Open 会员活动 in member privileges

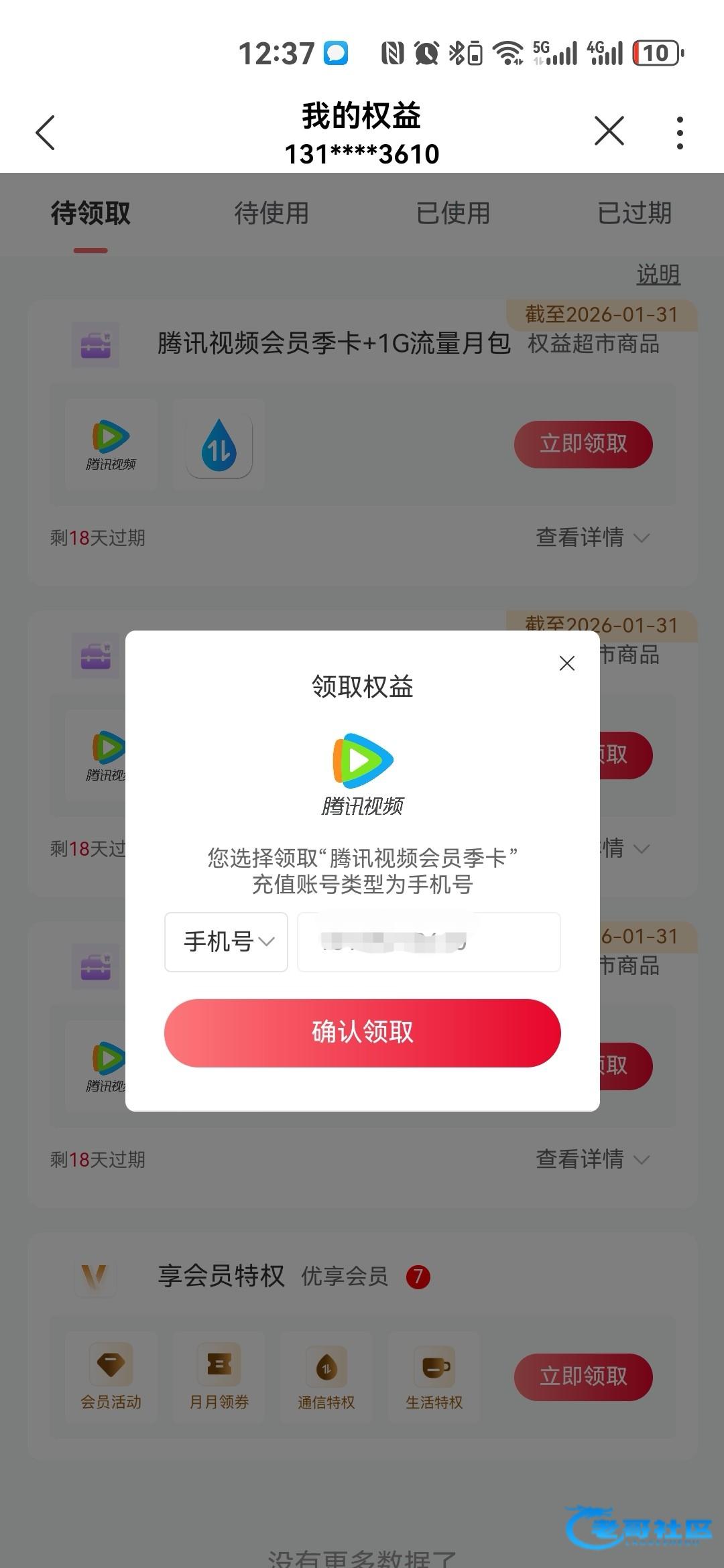pos(111,1377)
